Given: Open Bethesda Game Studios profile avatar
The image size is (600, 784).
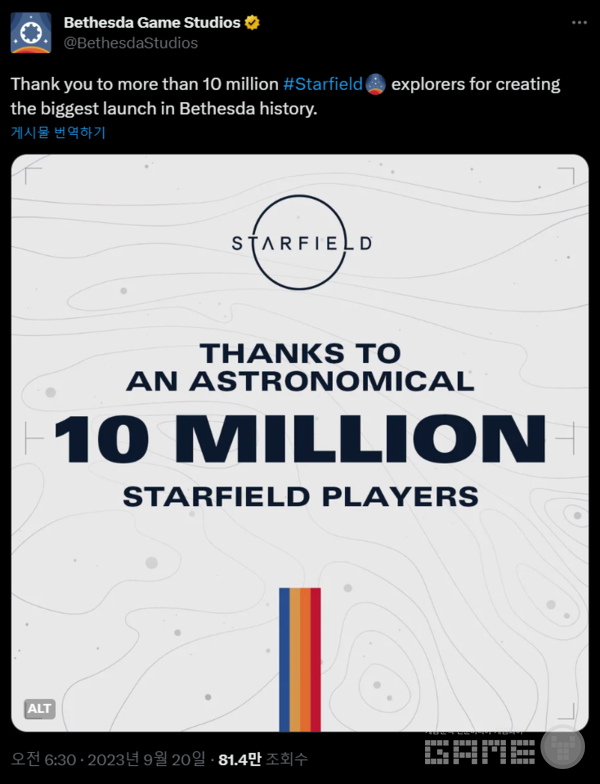Looking at the screenshot, I should (x=31, y=32).
